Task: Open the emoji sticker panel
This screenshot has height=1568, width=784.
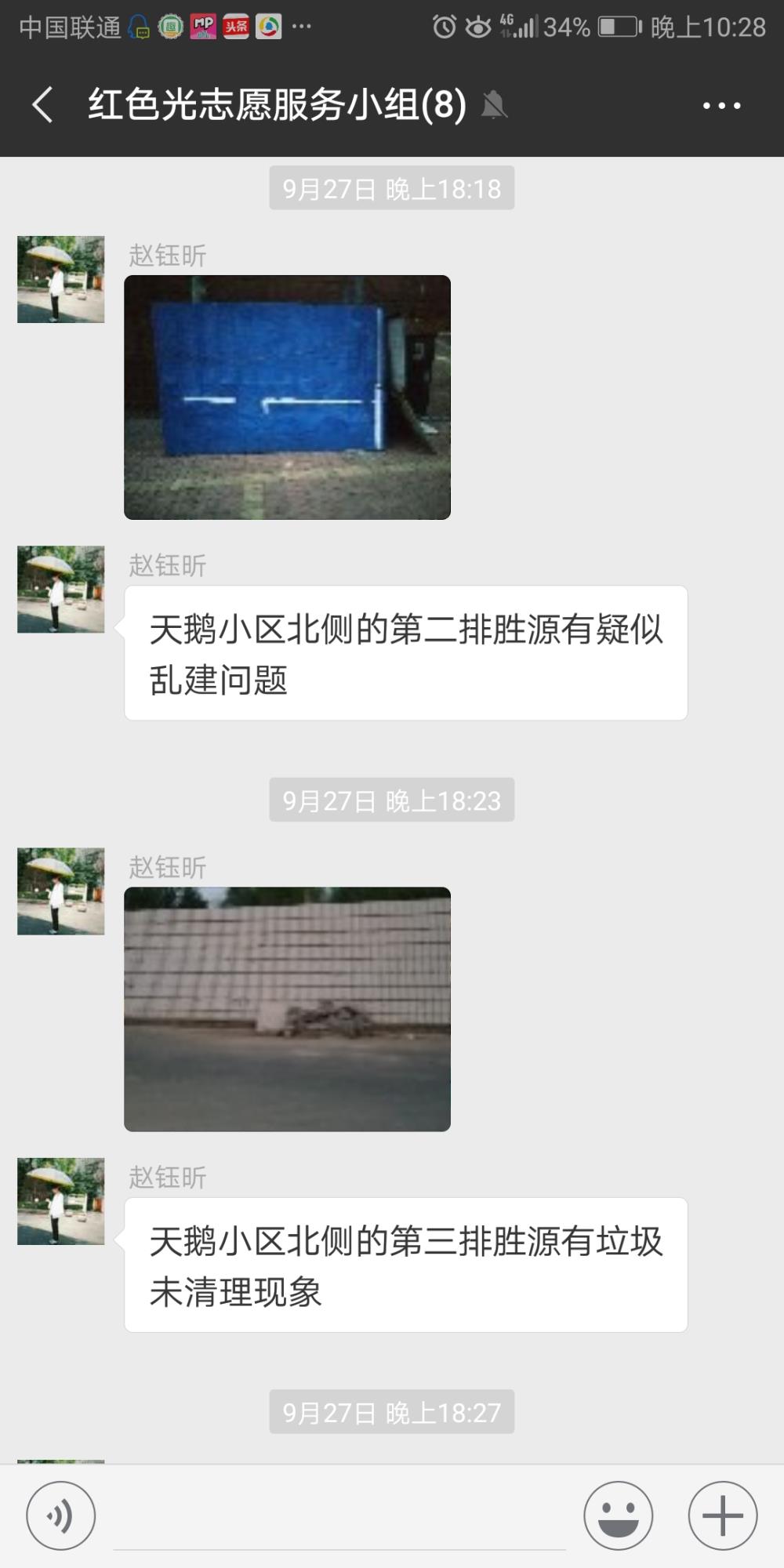Action: point(618,1515)
